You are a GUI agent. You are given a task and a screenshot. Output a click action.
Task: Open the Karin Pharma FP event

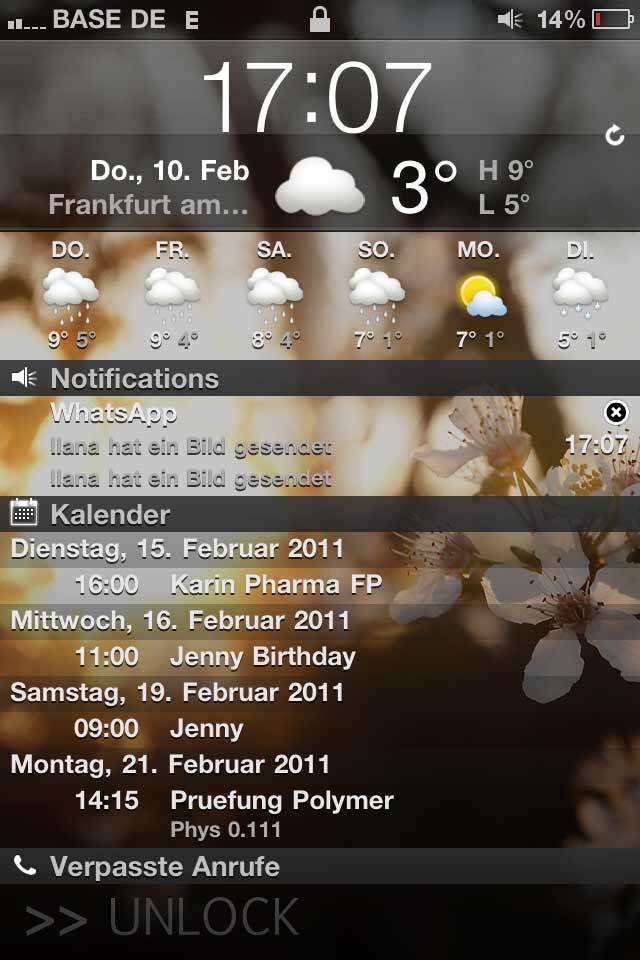(x=276, y=584)
